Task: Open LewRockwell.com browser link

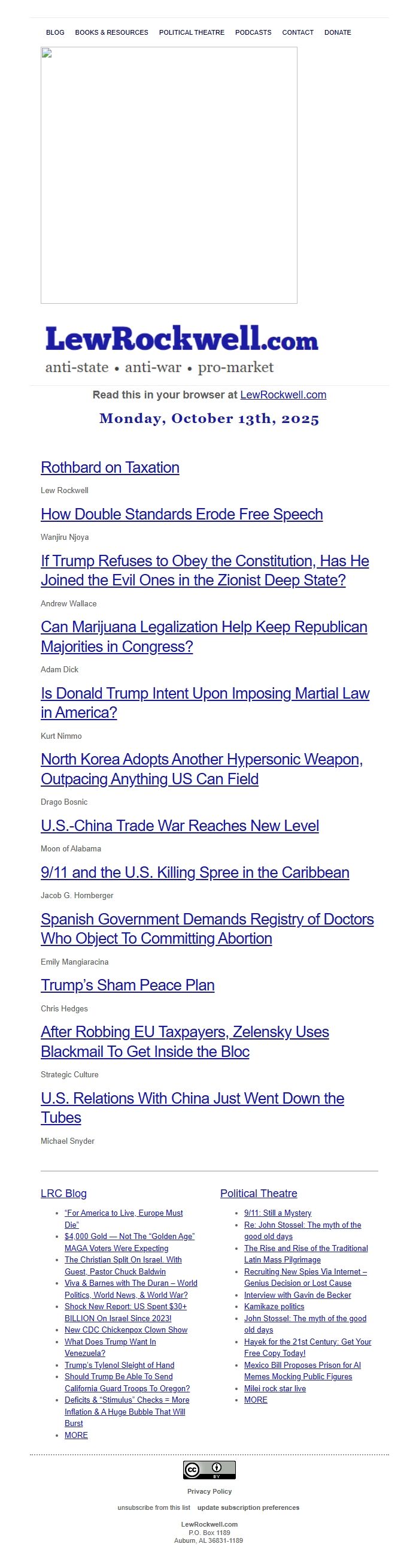Action: coord(283,394)
